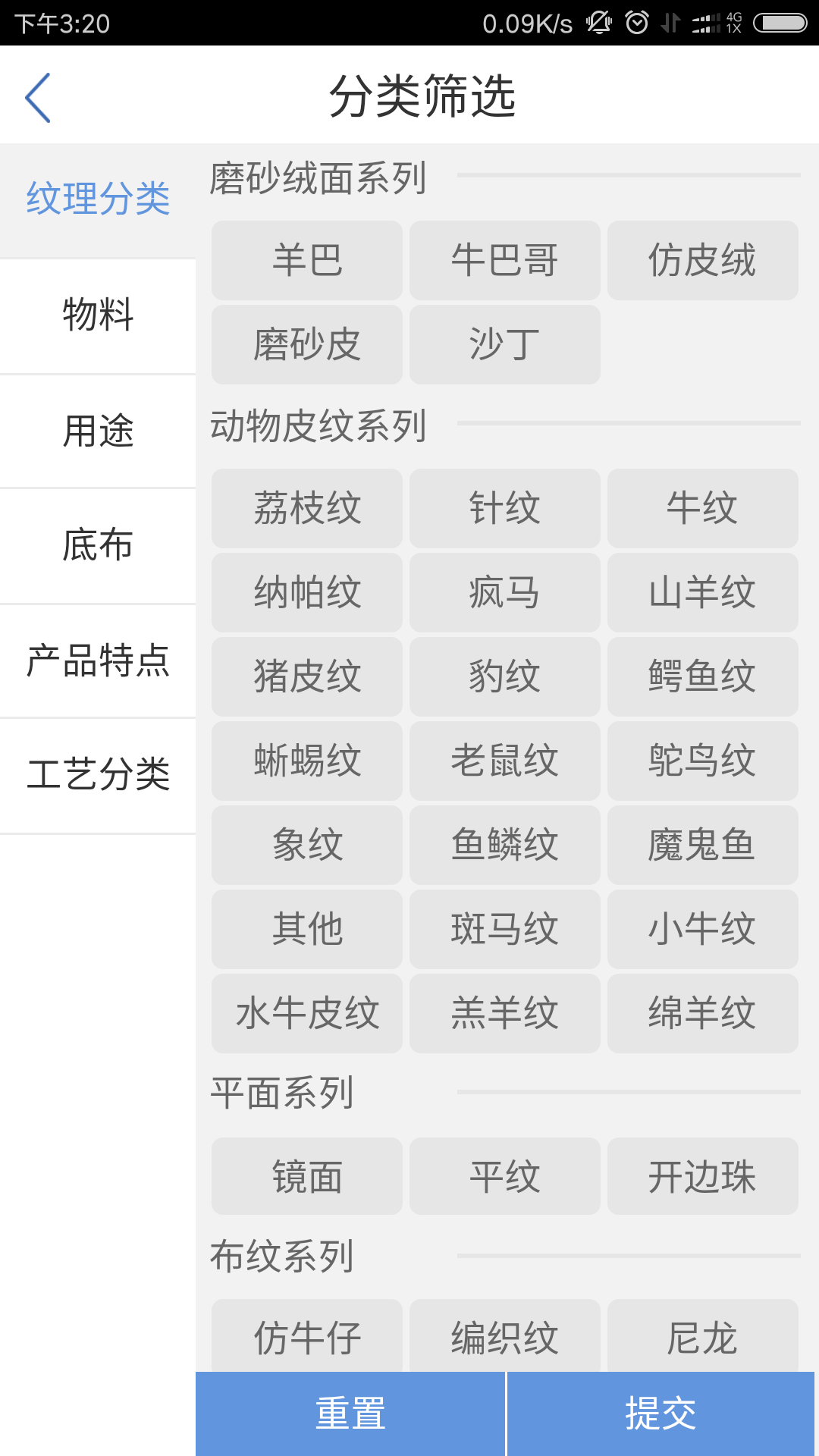Switch to 产品特点 tab
The height and width of the screenshot is (1456, 819).
point(98,661)
